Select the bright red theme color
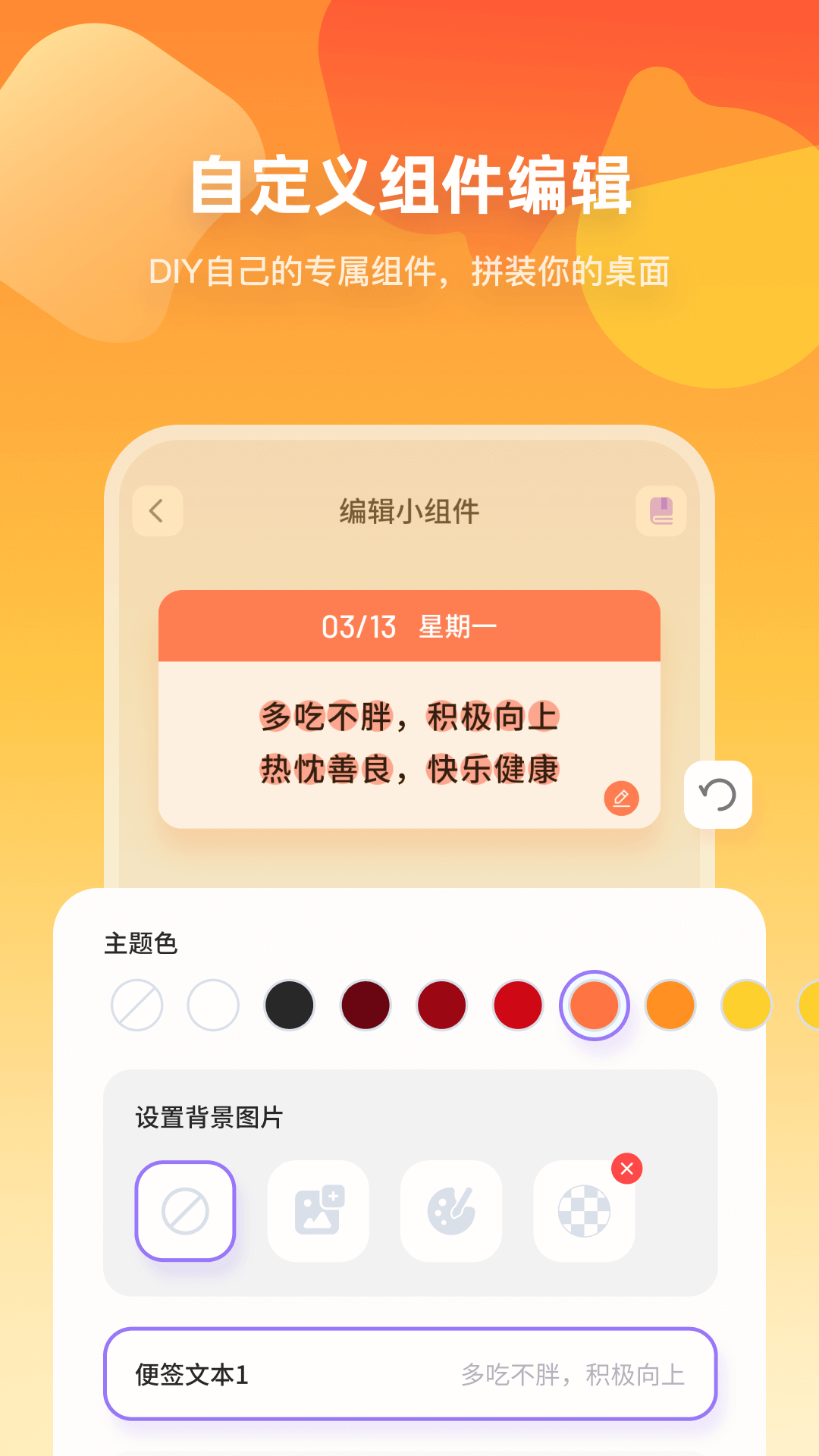819x1456 pixels. 517,1005
